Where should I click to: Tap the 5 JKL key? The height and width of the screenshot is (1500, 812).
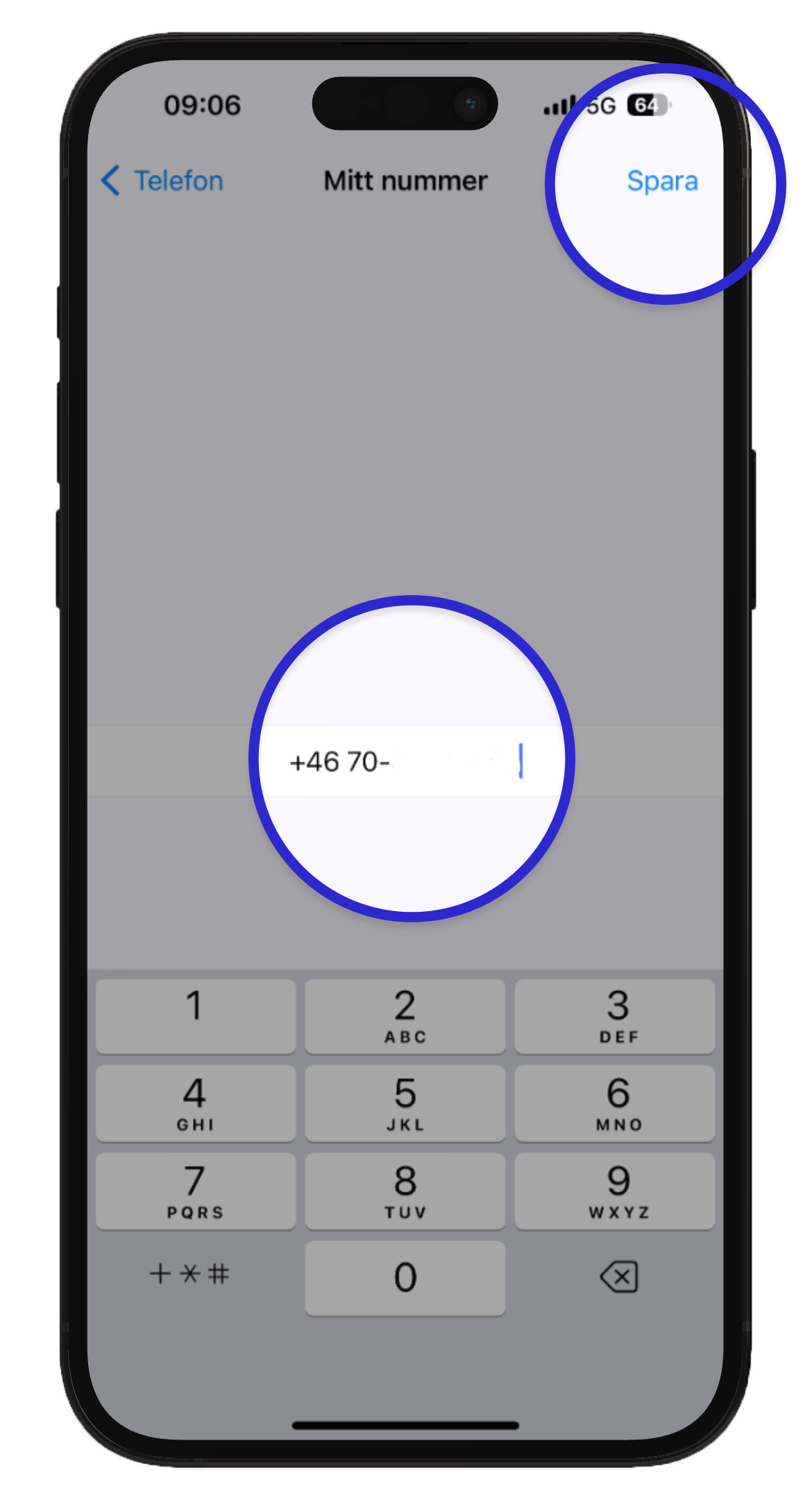click(405, 1103)
